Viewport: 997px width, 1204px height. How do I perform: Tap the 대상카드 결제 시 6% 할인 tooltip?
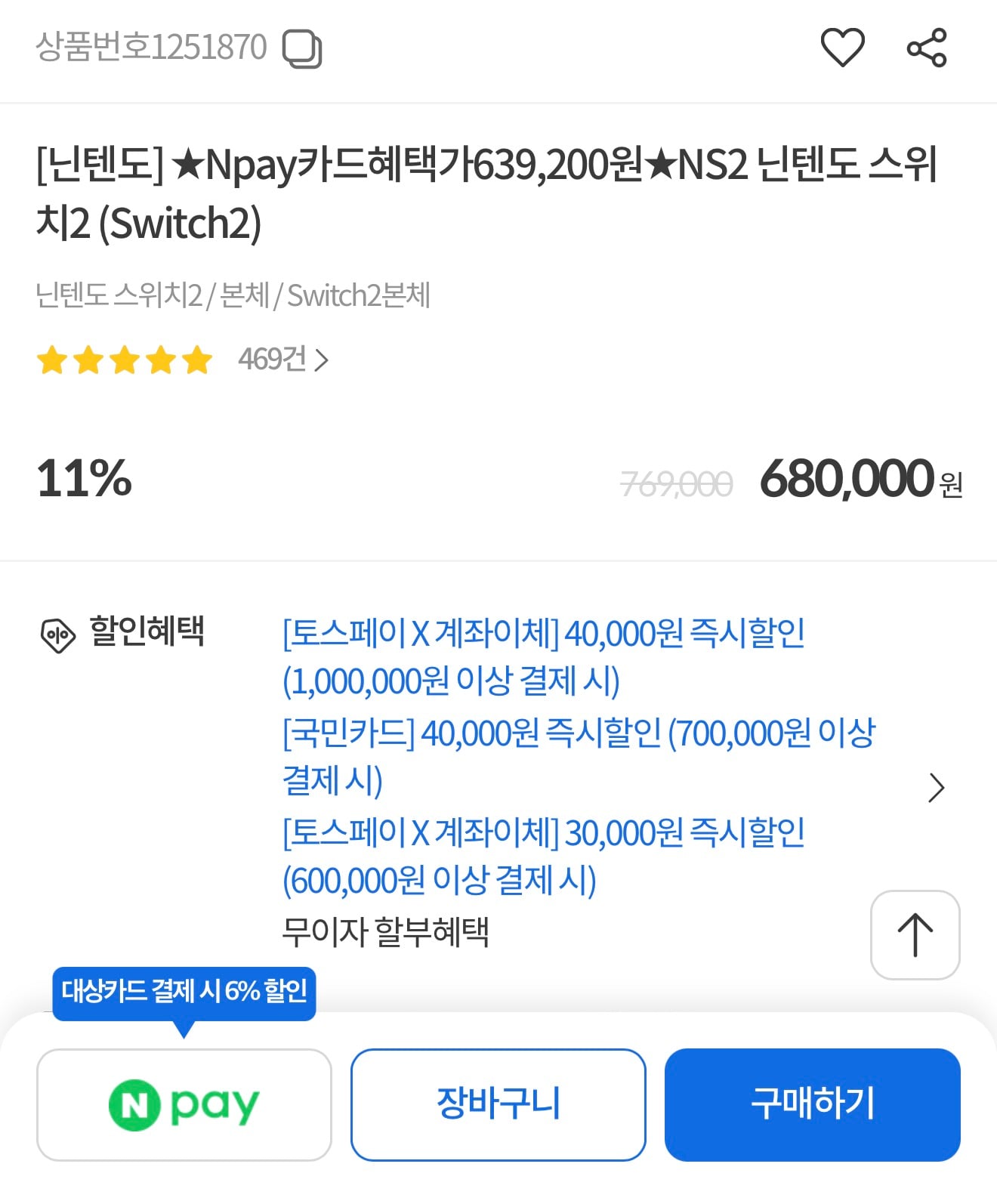pos(184,994)
